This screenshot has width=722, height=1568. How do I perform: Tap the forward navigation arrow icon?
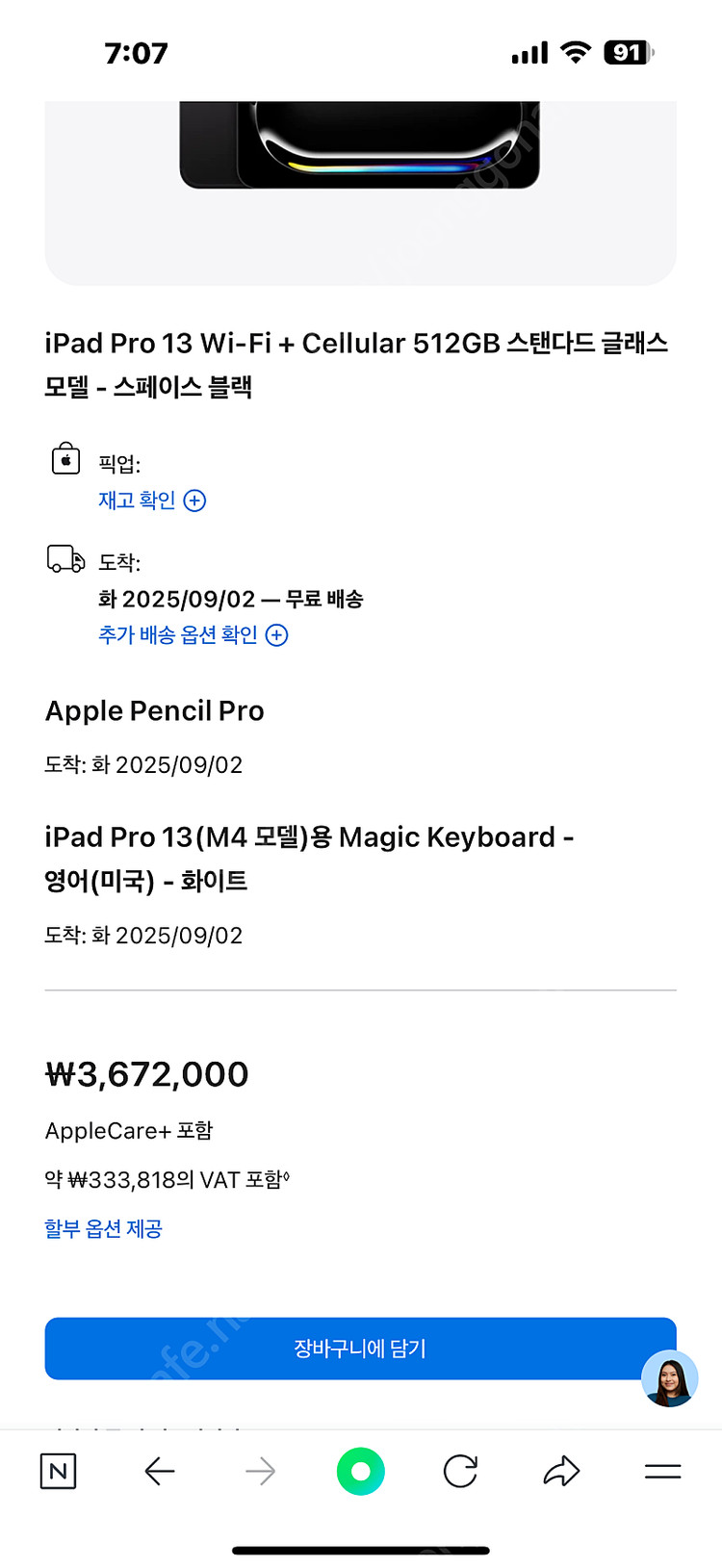(260, 1471)
